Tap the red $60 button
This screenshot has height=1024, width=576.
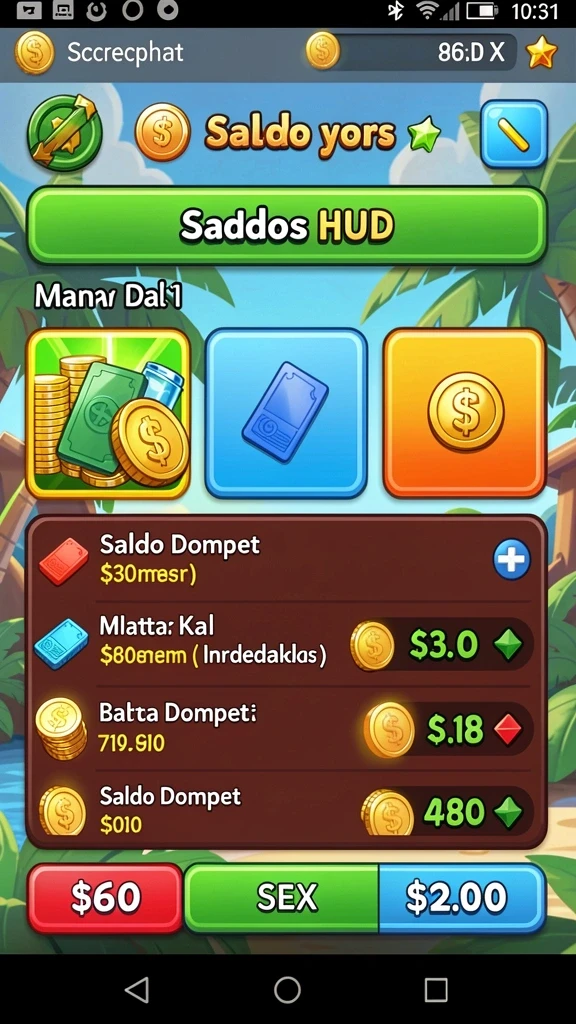pos(106,898)
